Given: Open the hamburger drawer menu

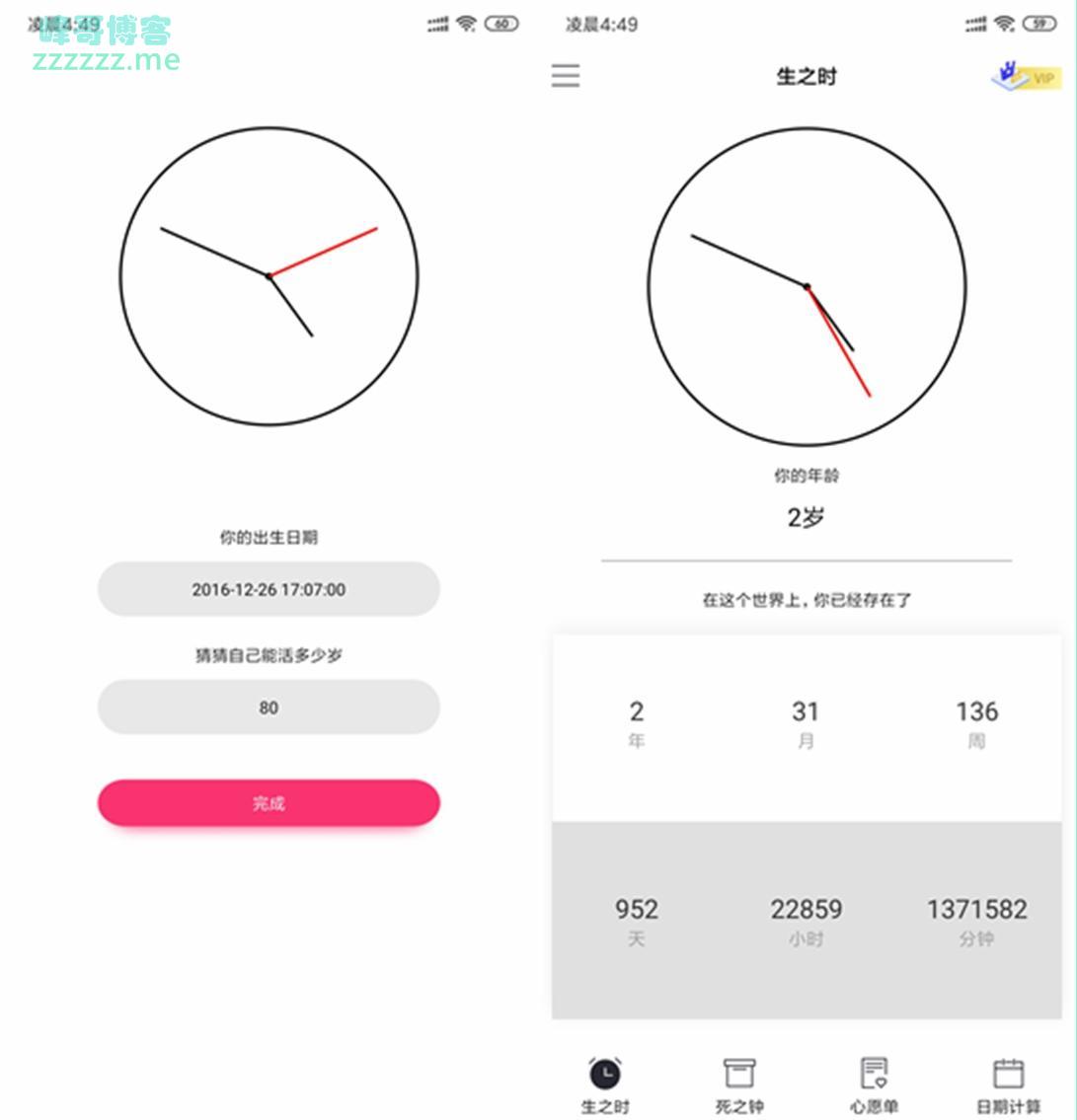Looking at the screenshot, I should pos(566,76).
